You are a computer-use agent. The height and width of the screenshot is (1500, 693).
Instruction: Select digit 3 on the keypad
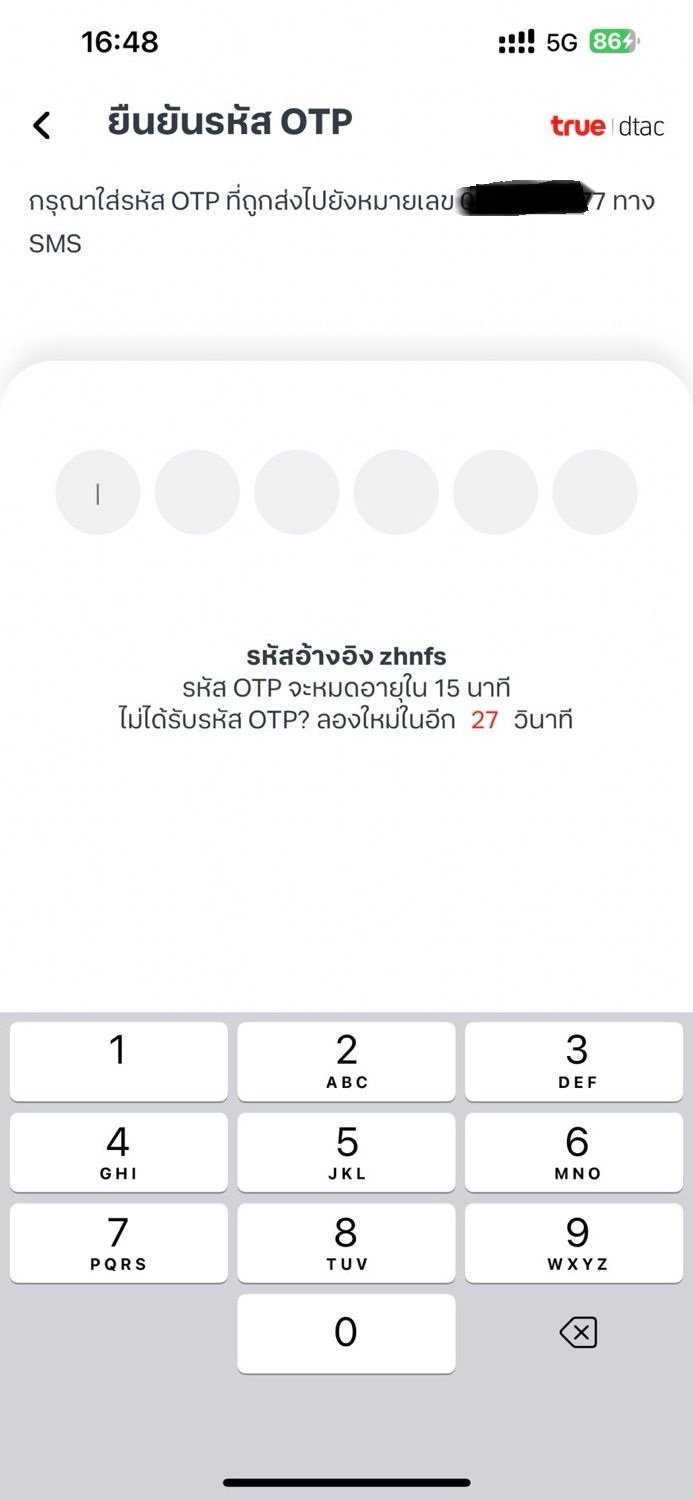(x=574, y=1061)
